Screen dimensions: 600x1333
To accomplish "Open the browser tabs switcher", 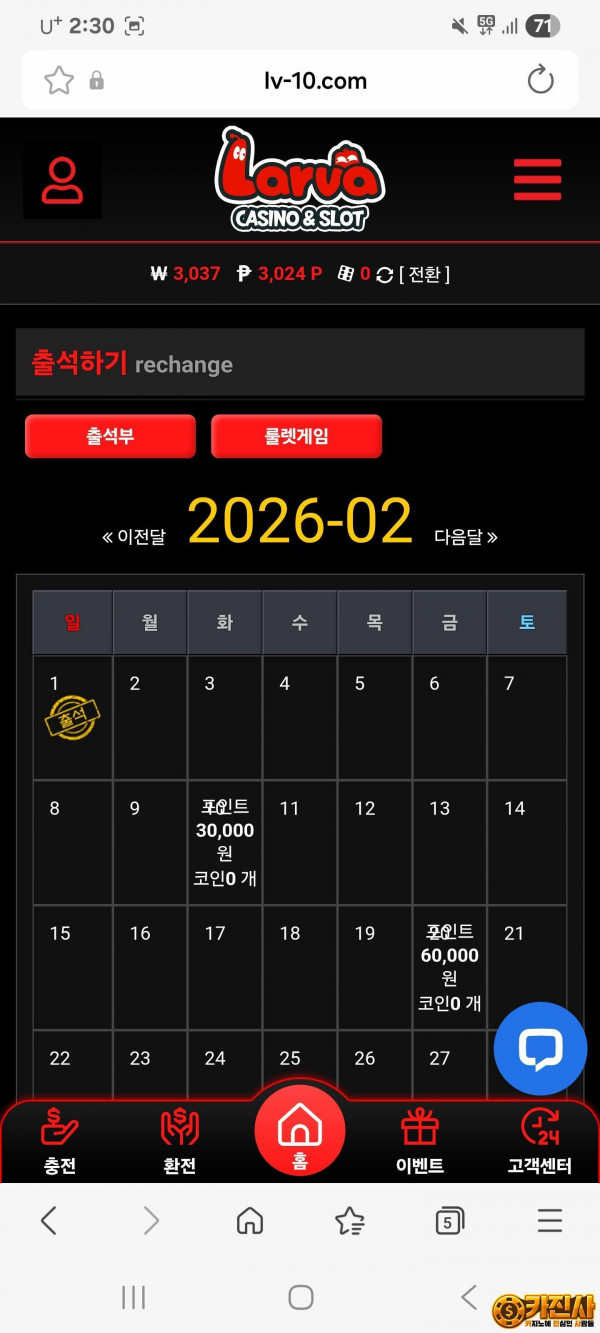I will click(450, 1220).
